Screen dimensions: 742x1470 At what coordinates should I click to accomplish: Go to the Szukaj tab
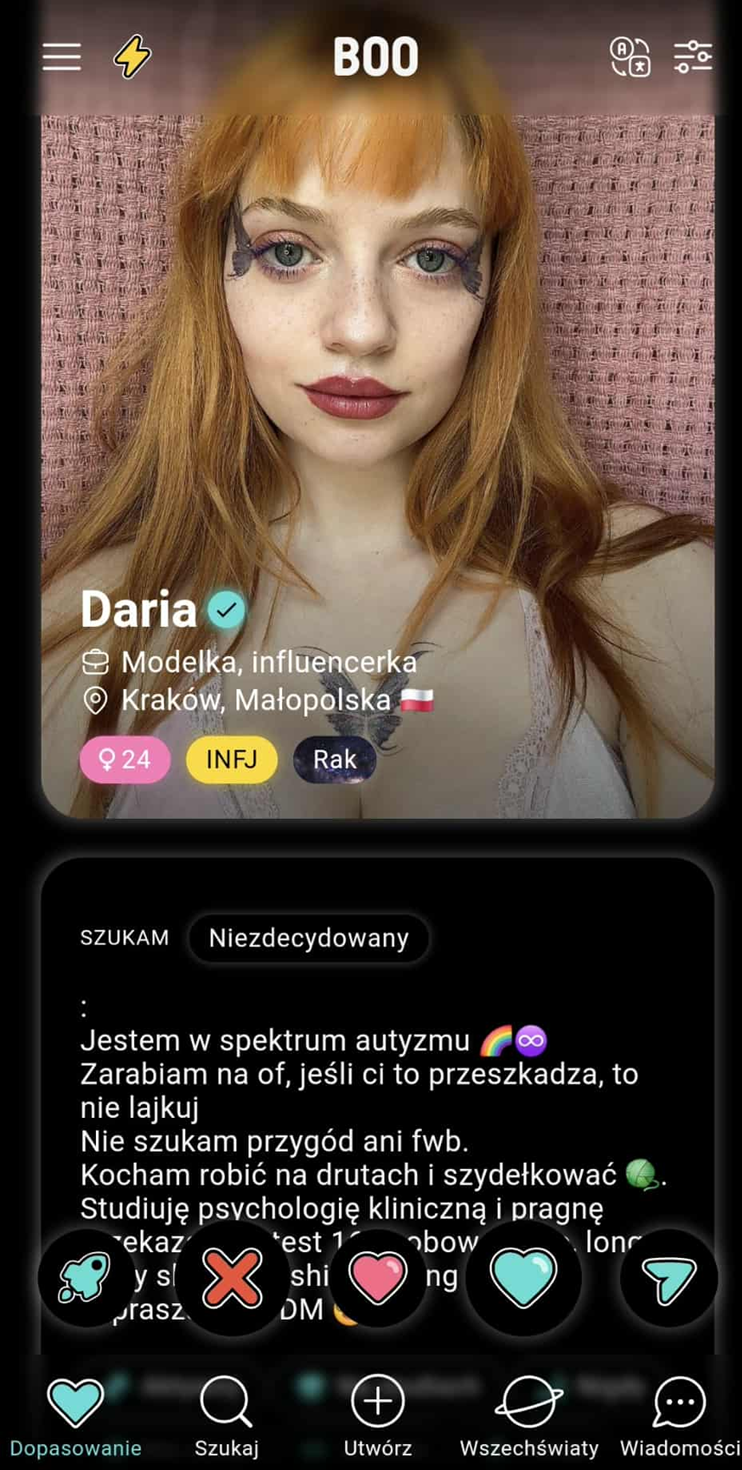(226, 1414)
